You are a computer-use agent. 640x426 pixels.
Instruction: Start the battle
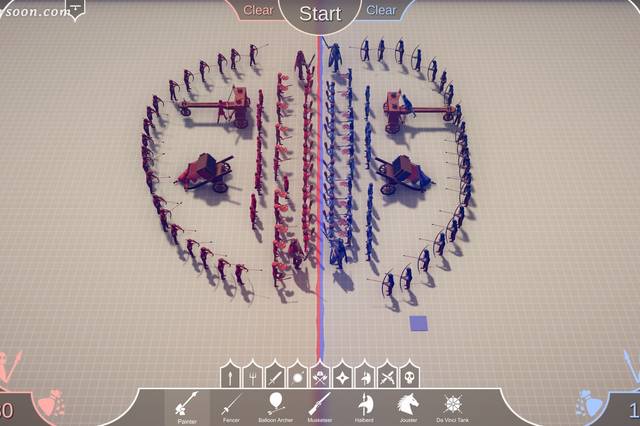320,14
